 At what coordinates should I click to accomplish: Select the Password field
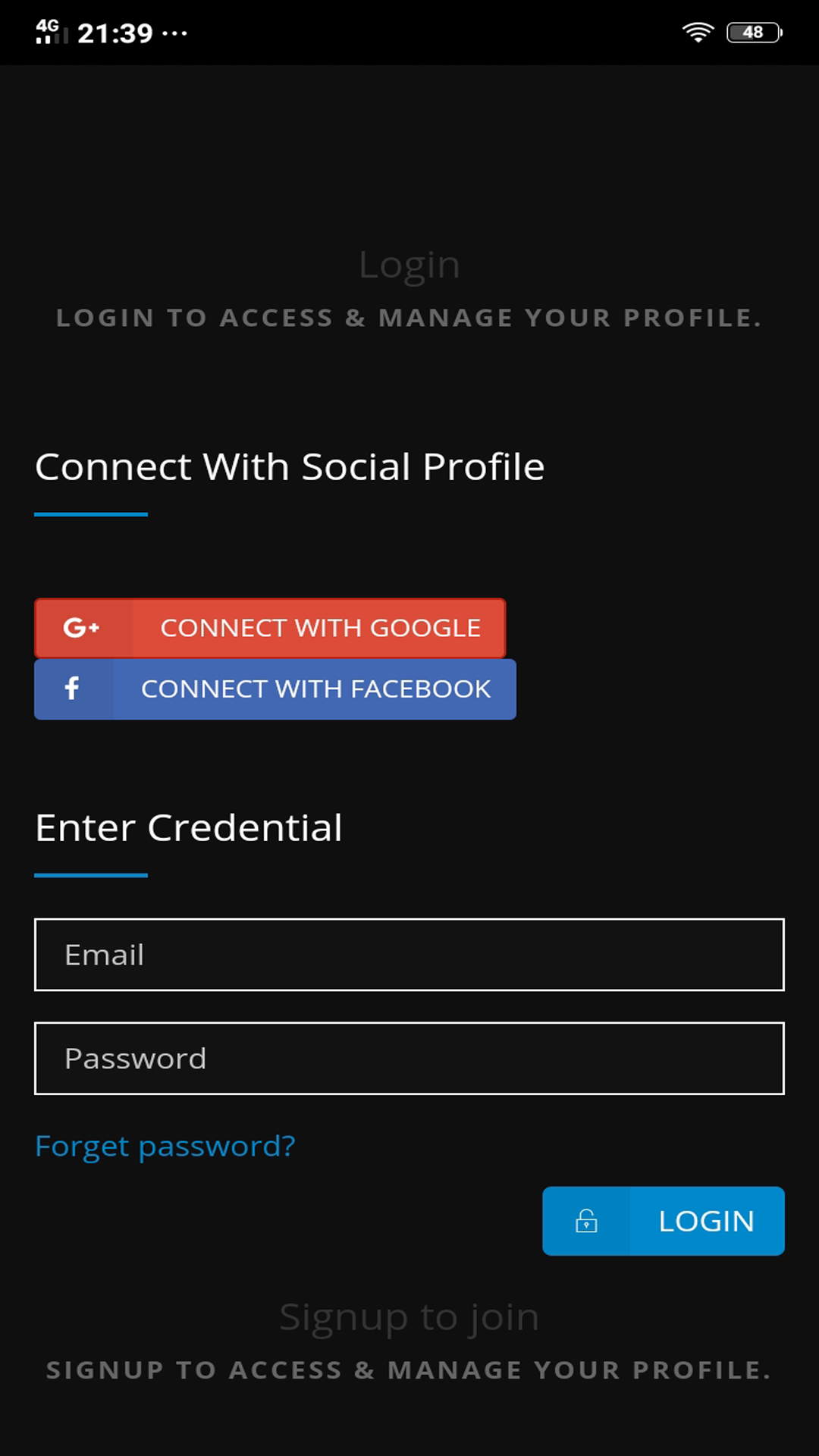[409, 1059]
